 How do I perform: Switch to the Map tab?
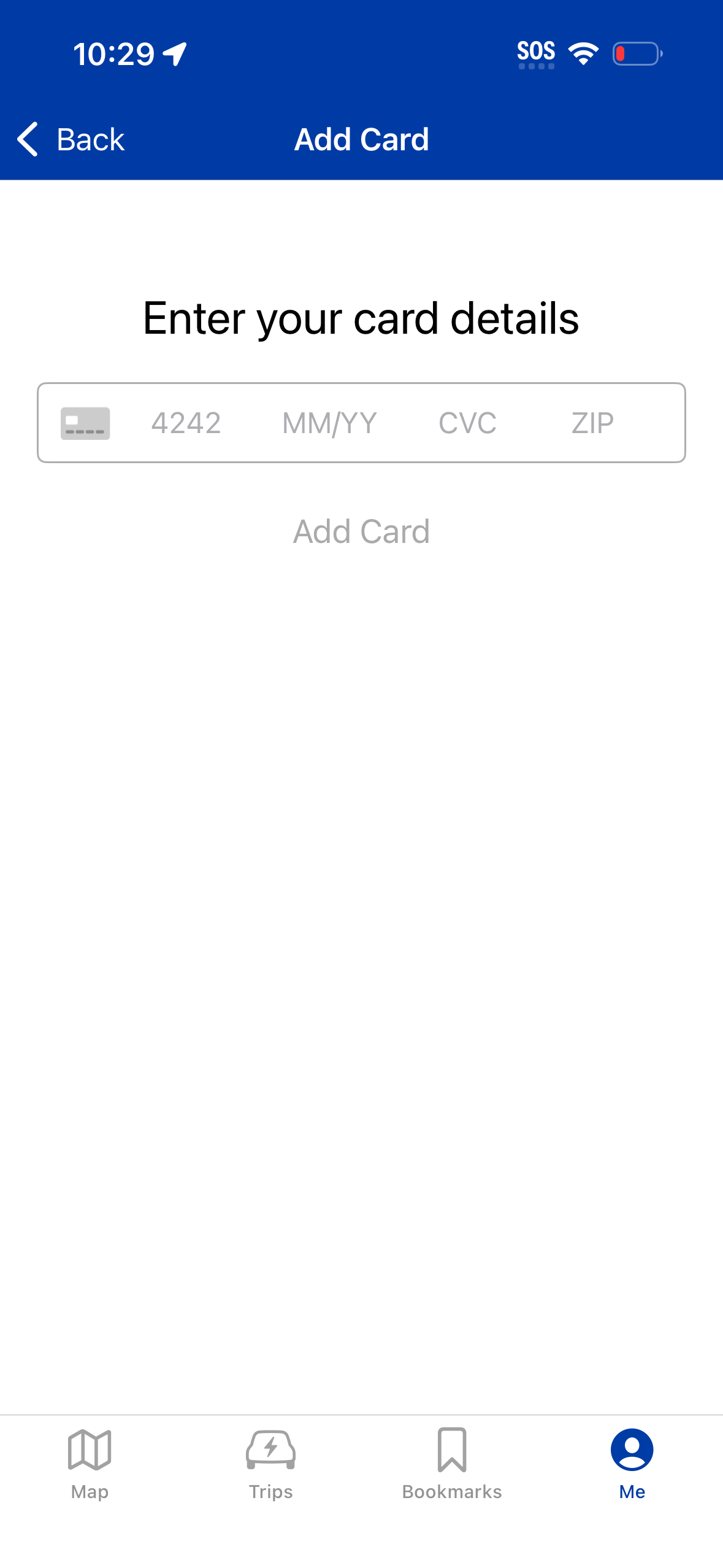pyautogui.click(x=90, y=1464)
